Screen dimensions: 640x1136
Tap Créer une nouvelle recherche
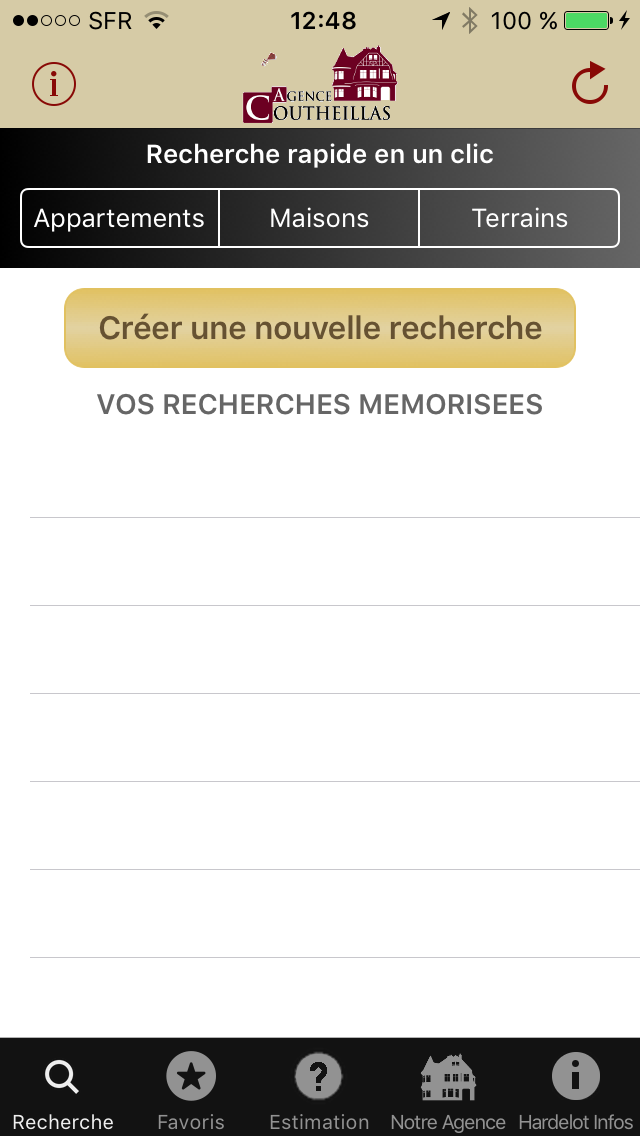(320, 328)
